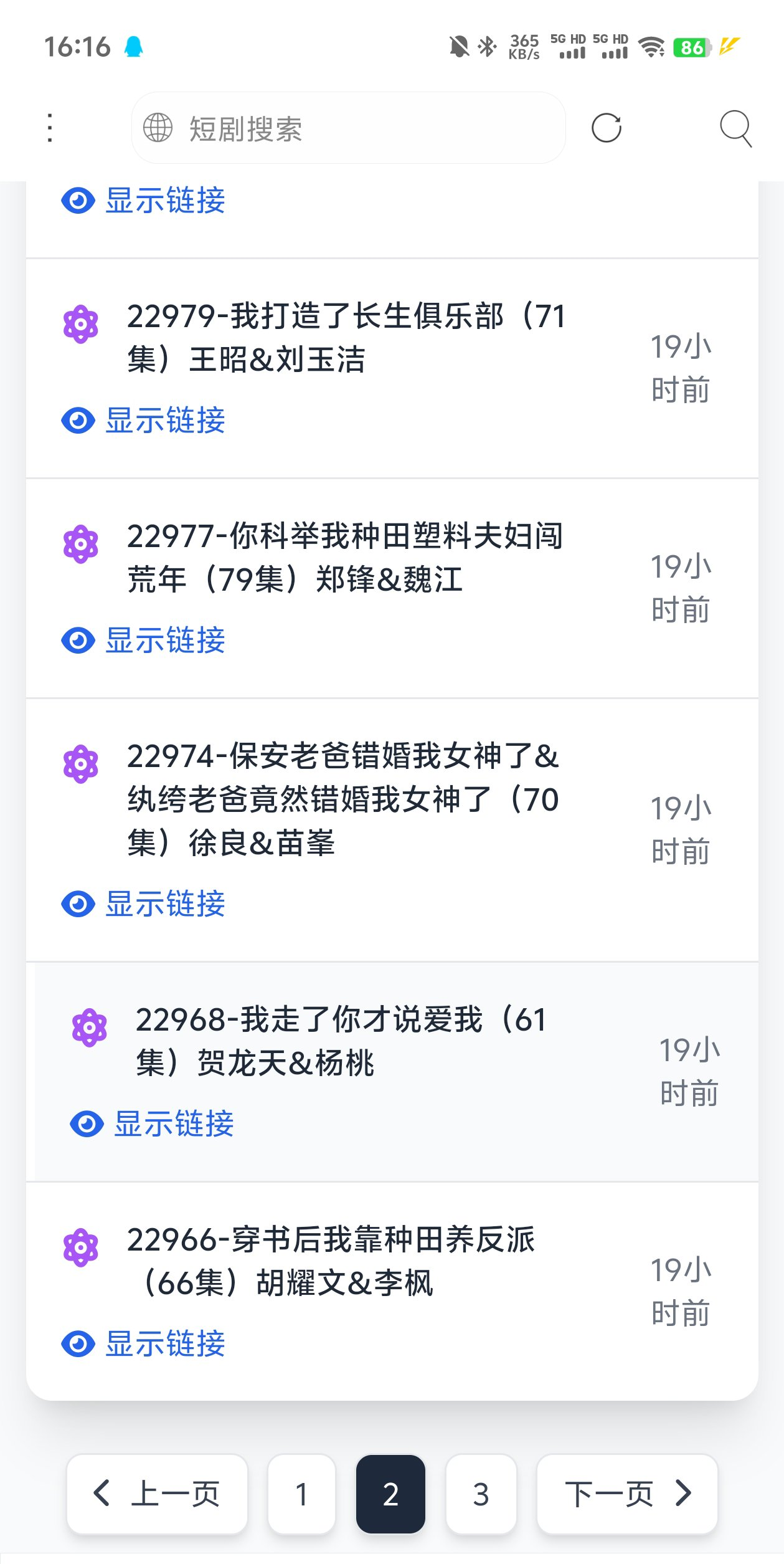Viewport: 784px width, 1564px height.
Task: Click the globe icon in the search bar
Action: (x=158, y=128)
